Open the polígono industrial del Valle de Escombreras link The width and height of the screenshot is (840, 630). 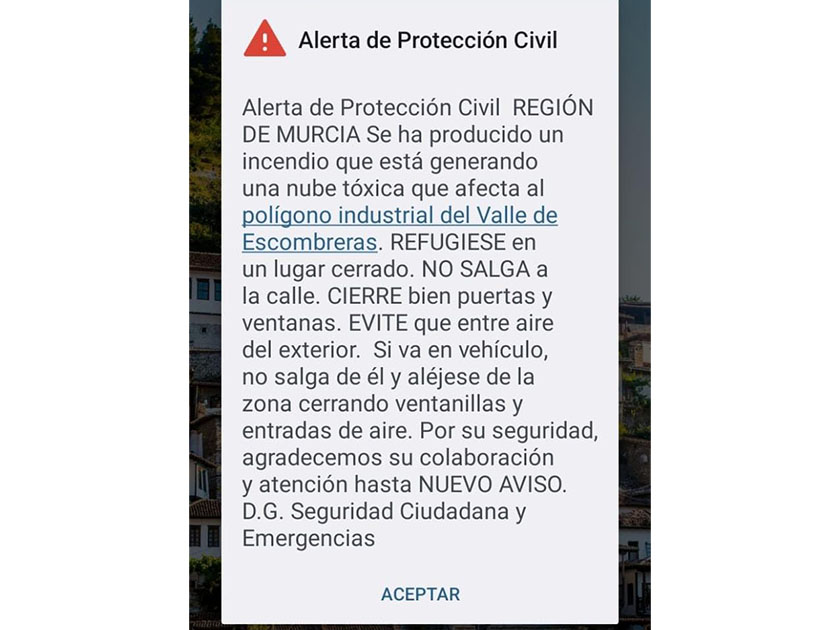pyautogui.click(x=399, y=216)
